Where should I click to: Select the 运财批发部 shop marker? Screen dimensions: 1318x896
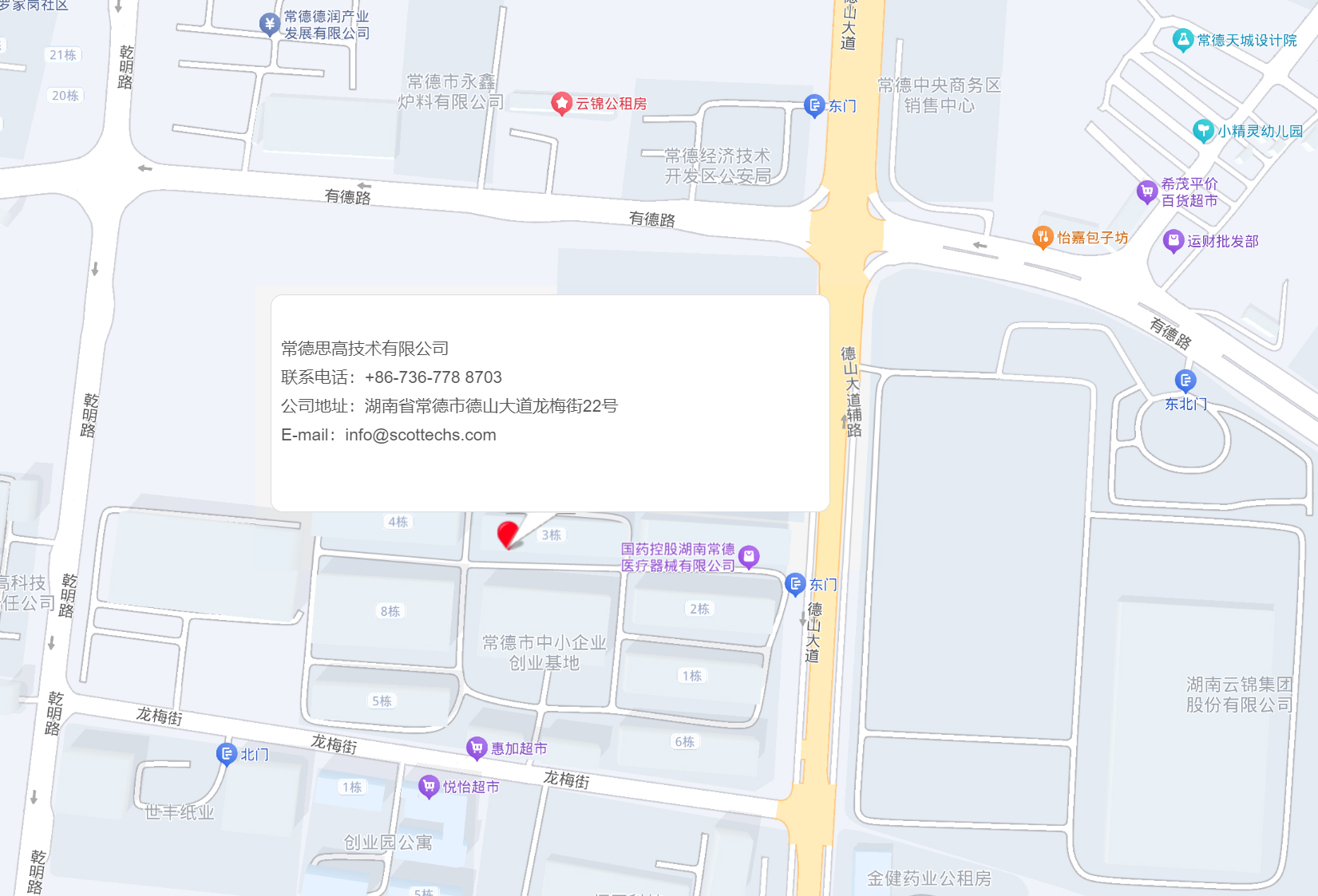point(1173,241)
